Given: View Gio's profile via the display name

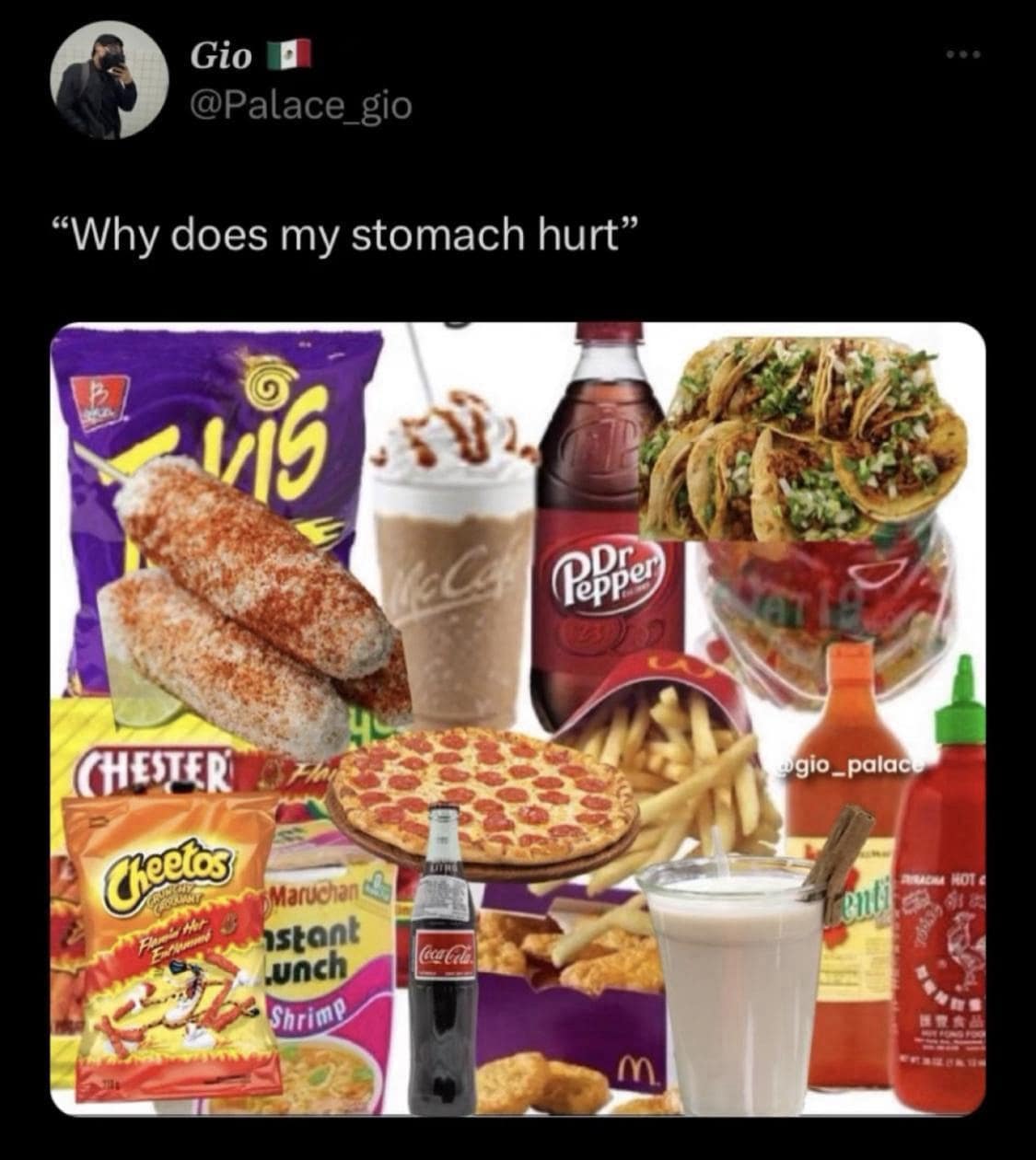Looking at the screenshot, I should (221, 56).
